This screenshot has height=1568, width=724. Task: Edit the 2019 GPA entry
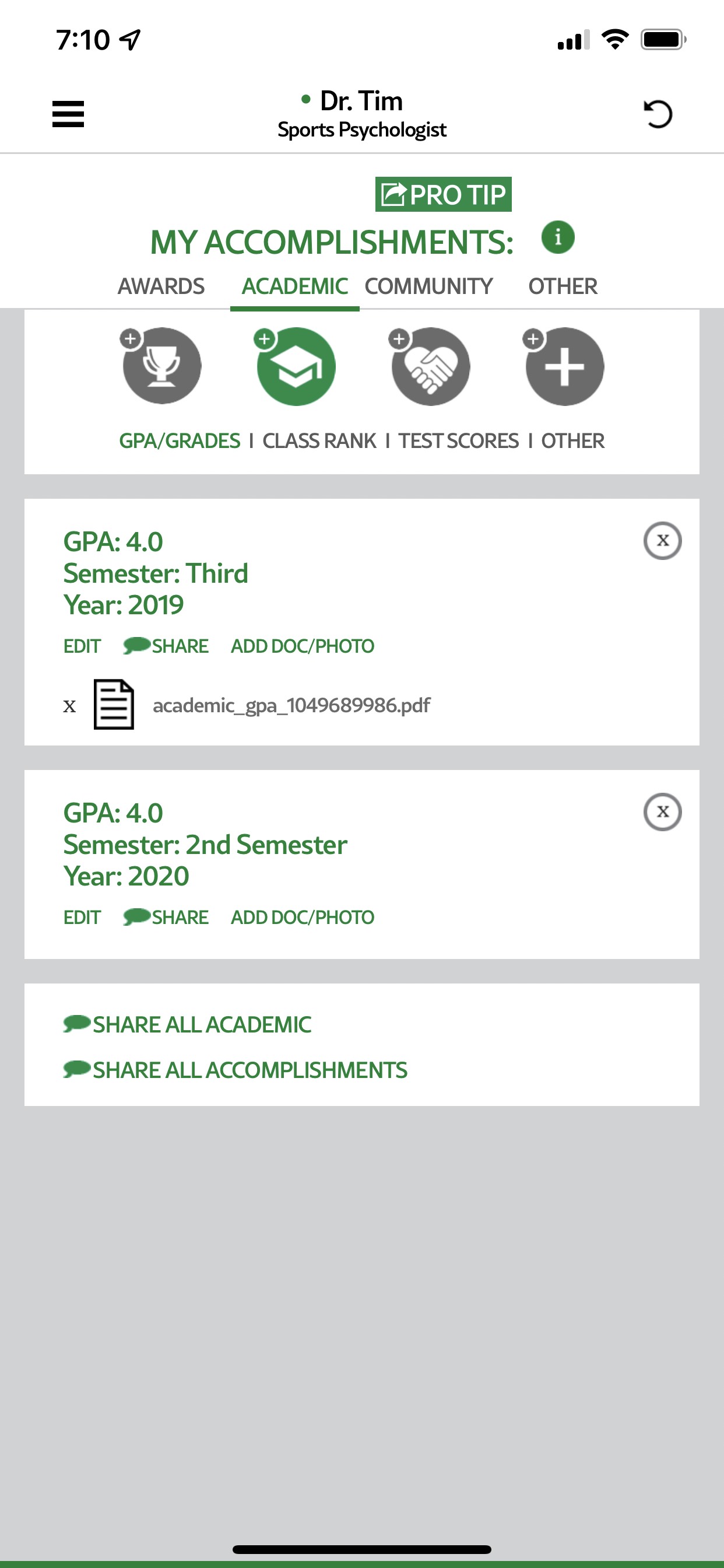click(82, 646)
